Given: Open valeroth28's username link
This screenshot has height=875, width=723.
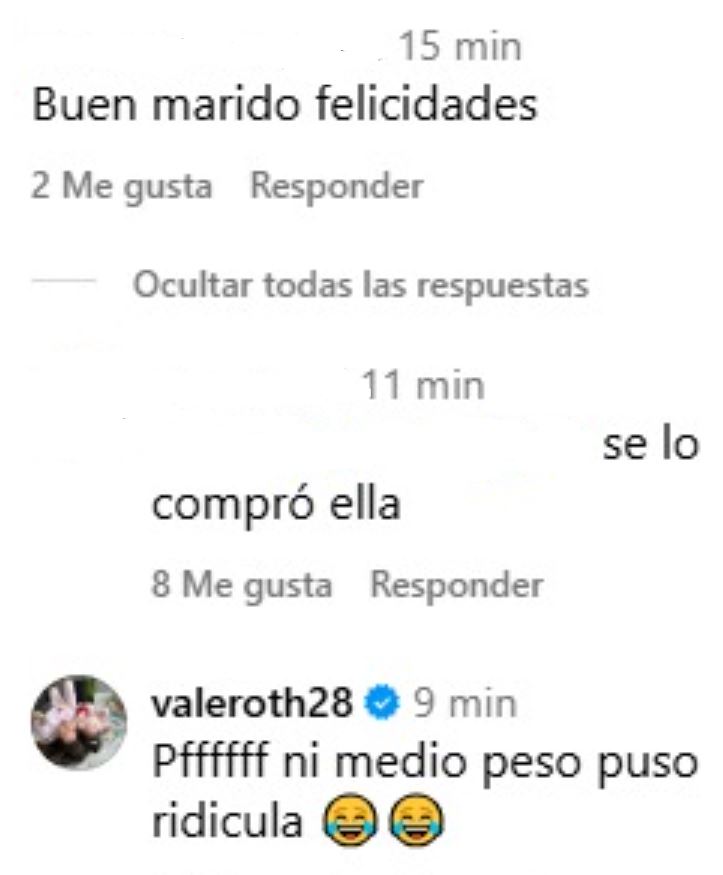Looking at the screenshot, I should pos(255,703).
